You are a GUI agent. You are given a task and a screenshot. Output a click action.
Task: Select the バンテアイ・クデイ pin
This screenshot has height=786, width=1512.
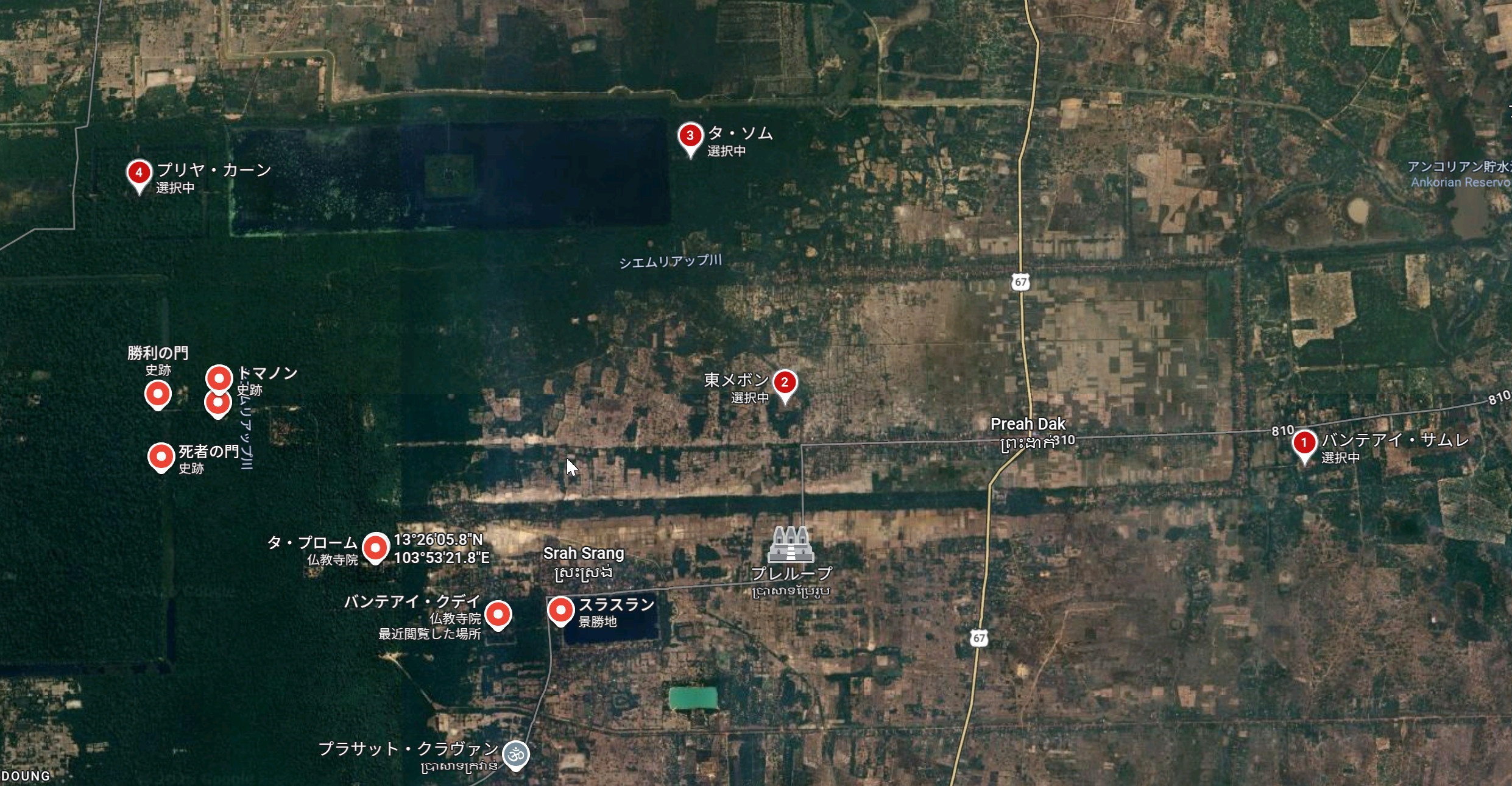(498, 614)
